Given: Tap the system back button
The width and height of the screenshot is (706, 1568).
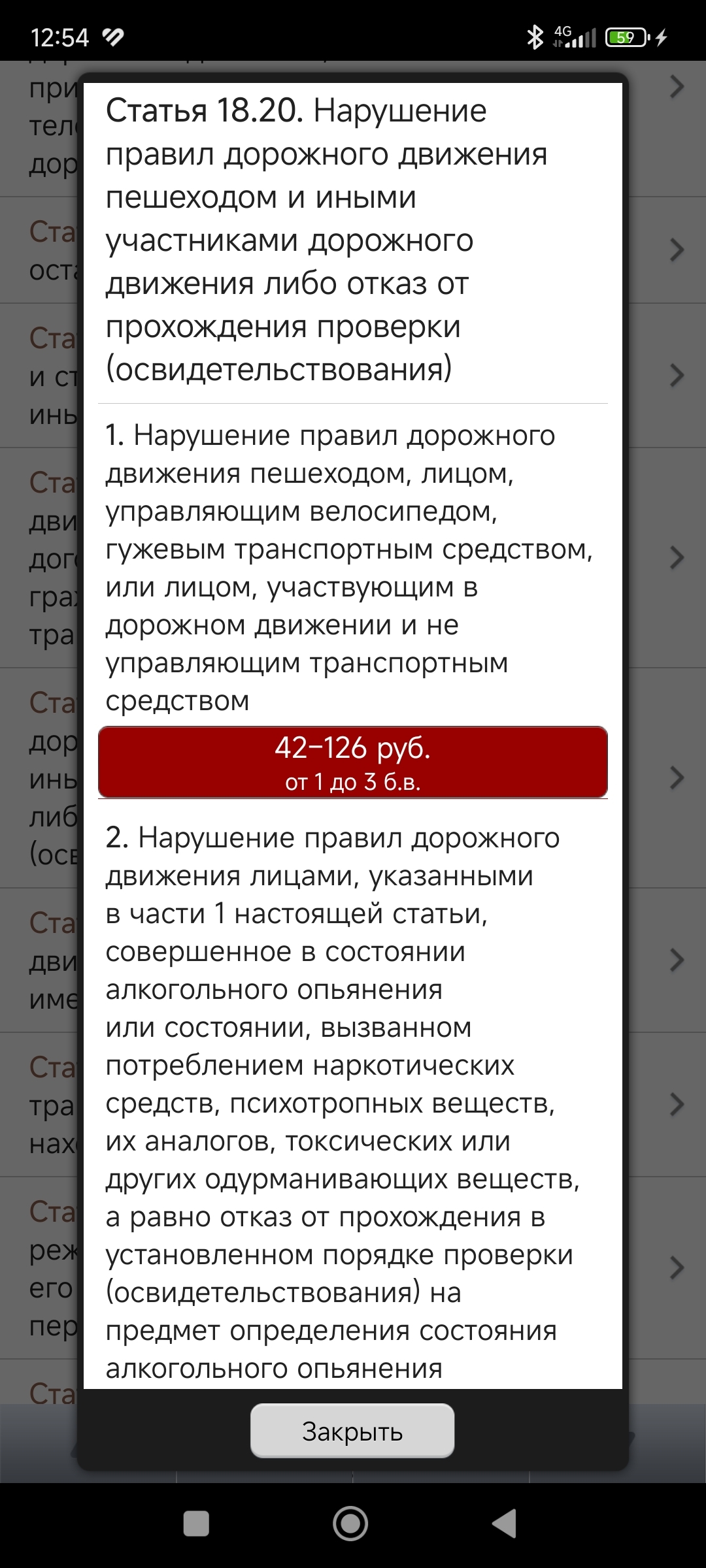Looking at the screenshot, I should (x=505, y=1524).
